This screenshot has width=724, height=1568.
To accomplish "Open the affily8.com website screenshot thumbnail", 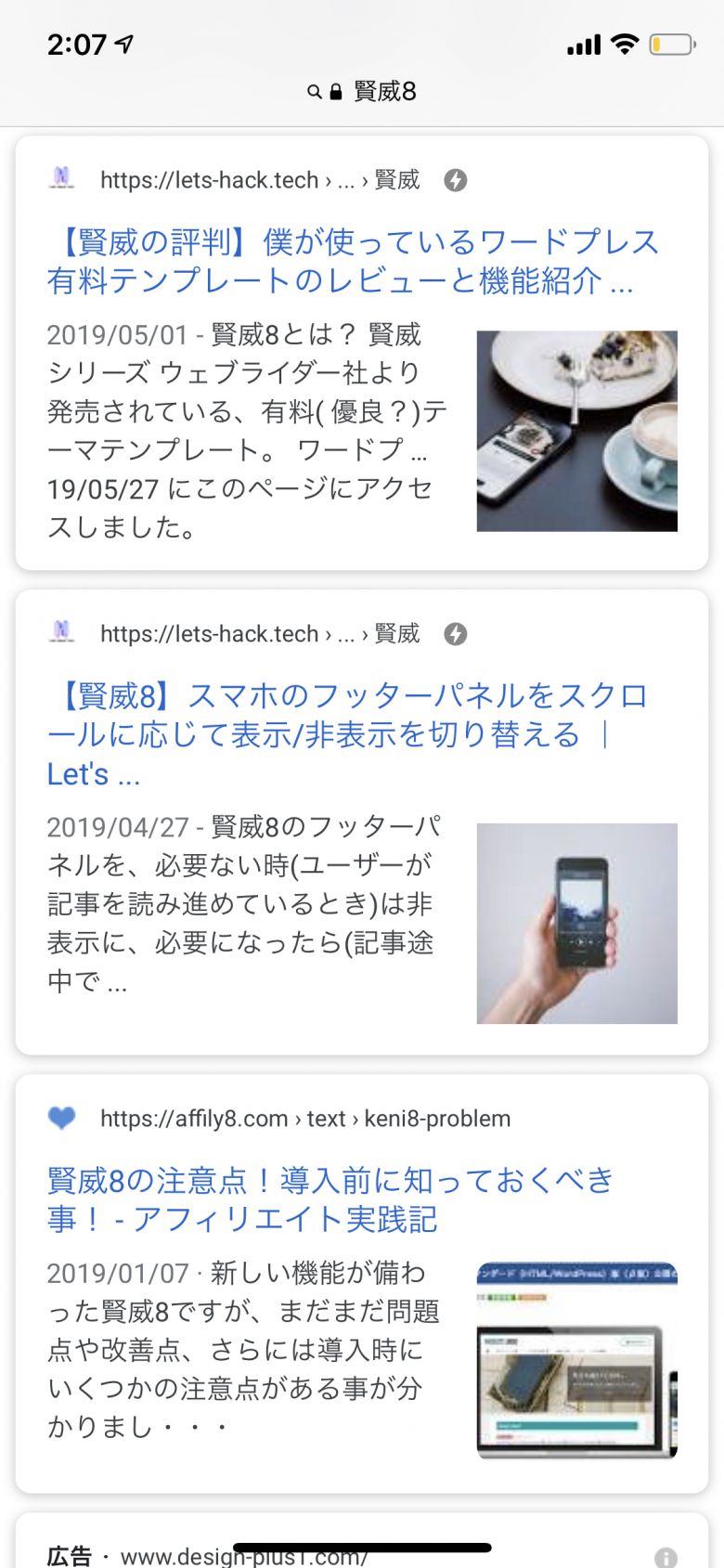I will pyautogui.click(x=576, y=1360).
